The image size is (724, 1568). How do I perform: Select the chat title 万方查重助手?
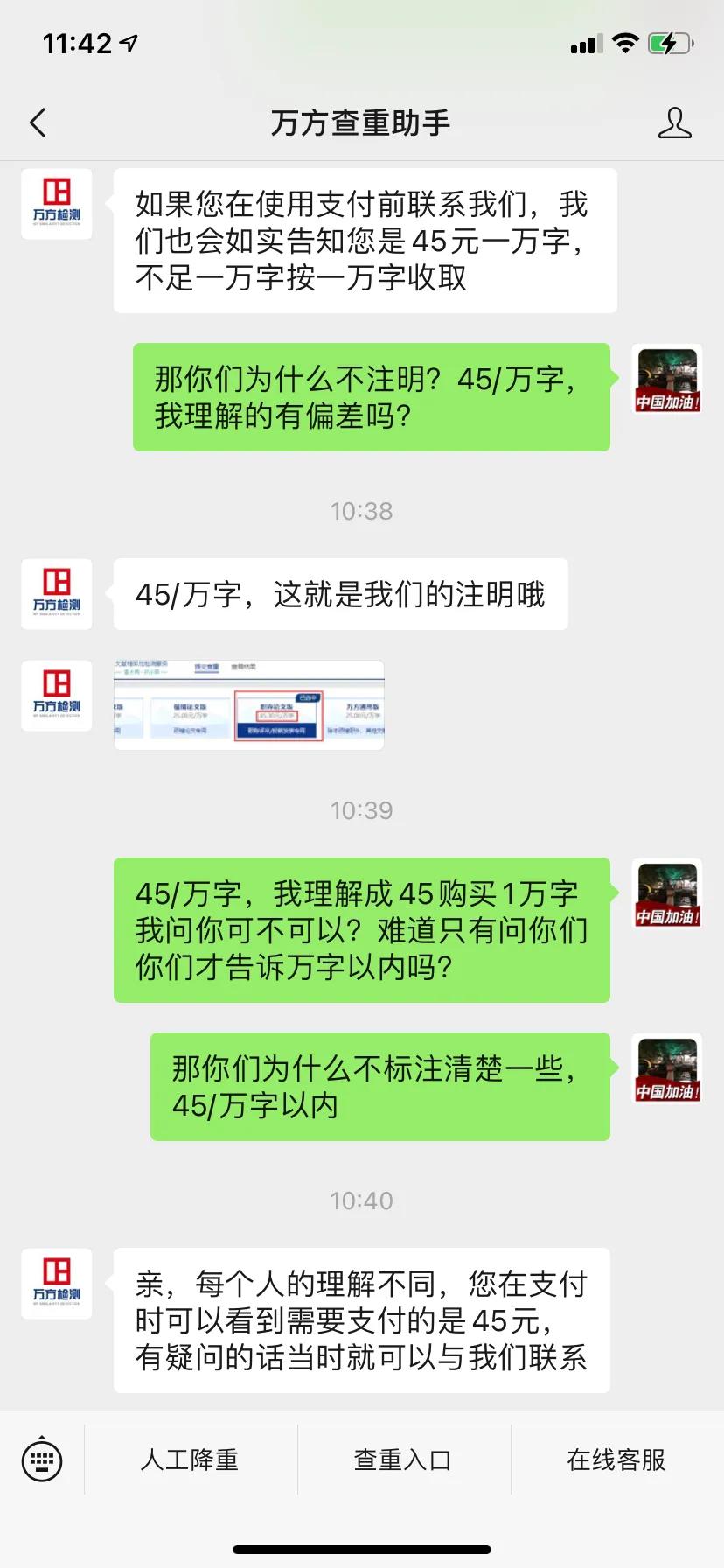pos(362,122)
